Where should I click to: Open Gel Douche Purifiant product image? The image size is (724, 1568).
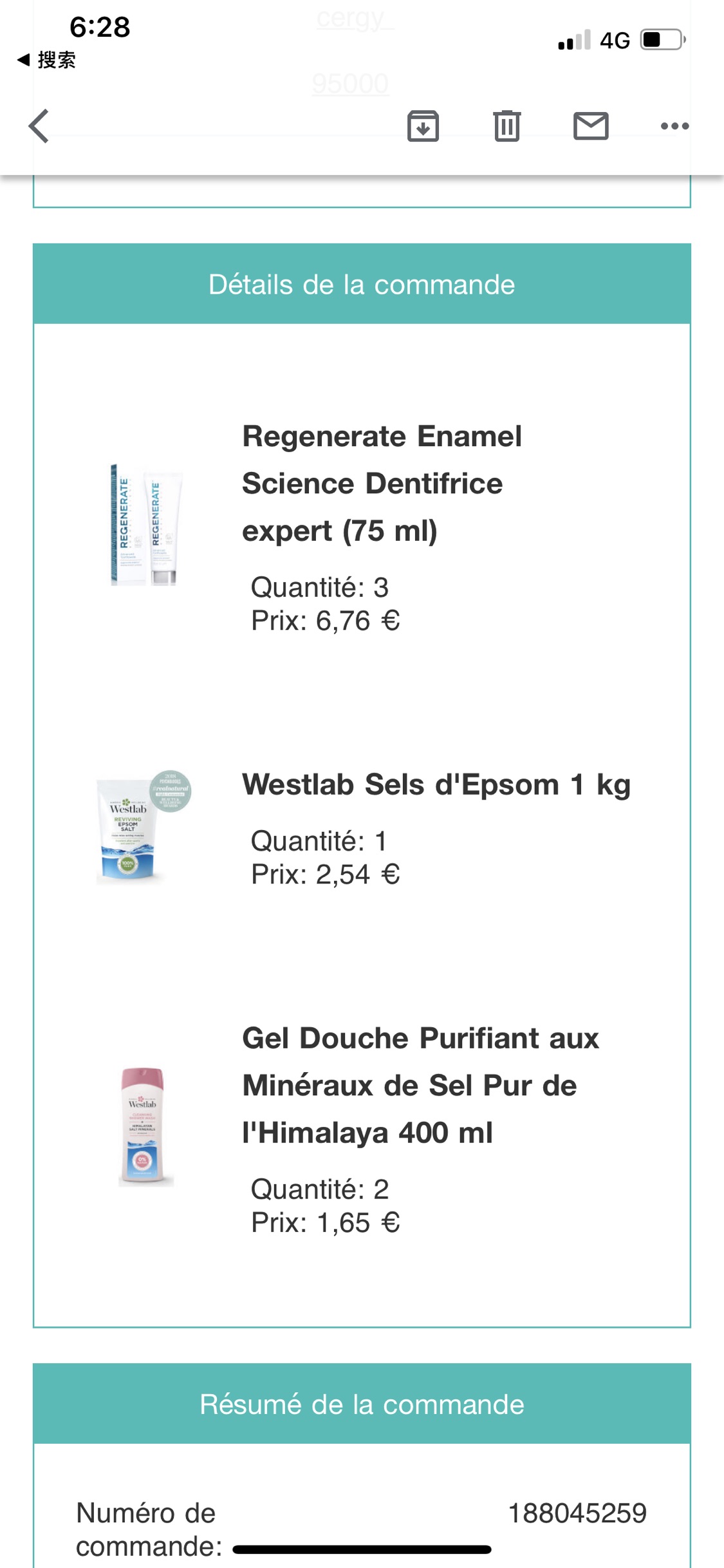146,1126
